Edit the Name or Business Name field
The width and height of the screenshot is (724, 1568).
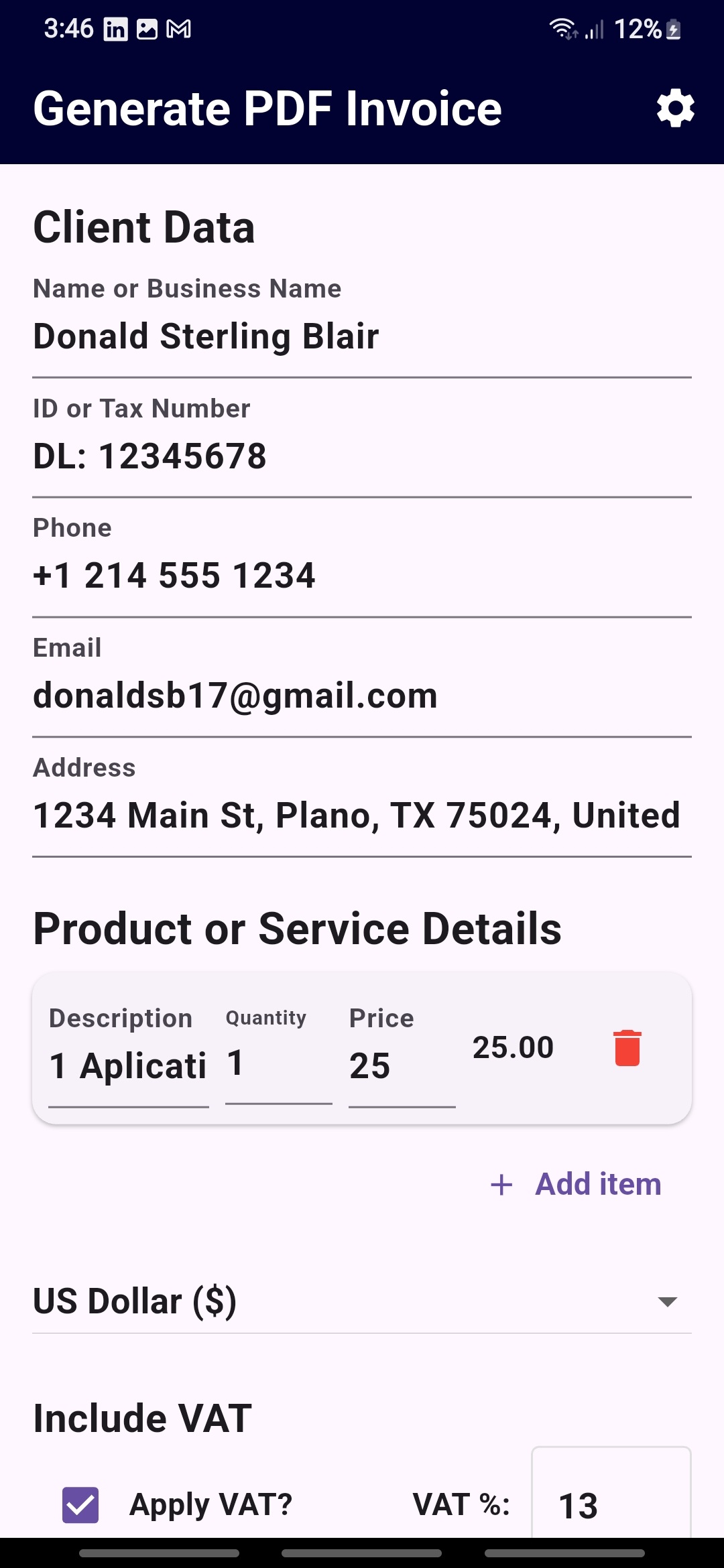point(362,336)
